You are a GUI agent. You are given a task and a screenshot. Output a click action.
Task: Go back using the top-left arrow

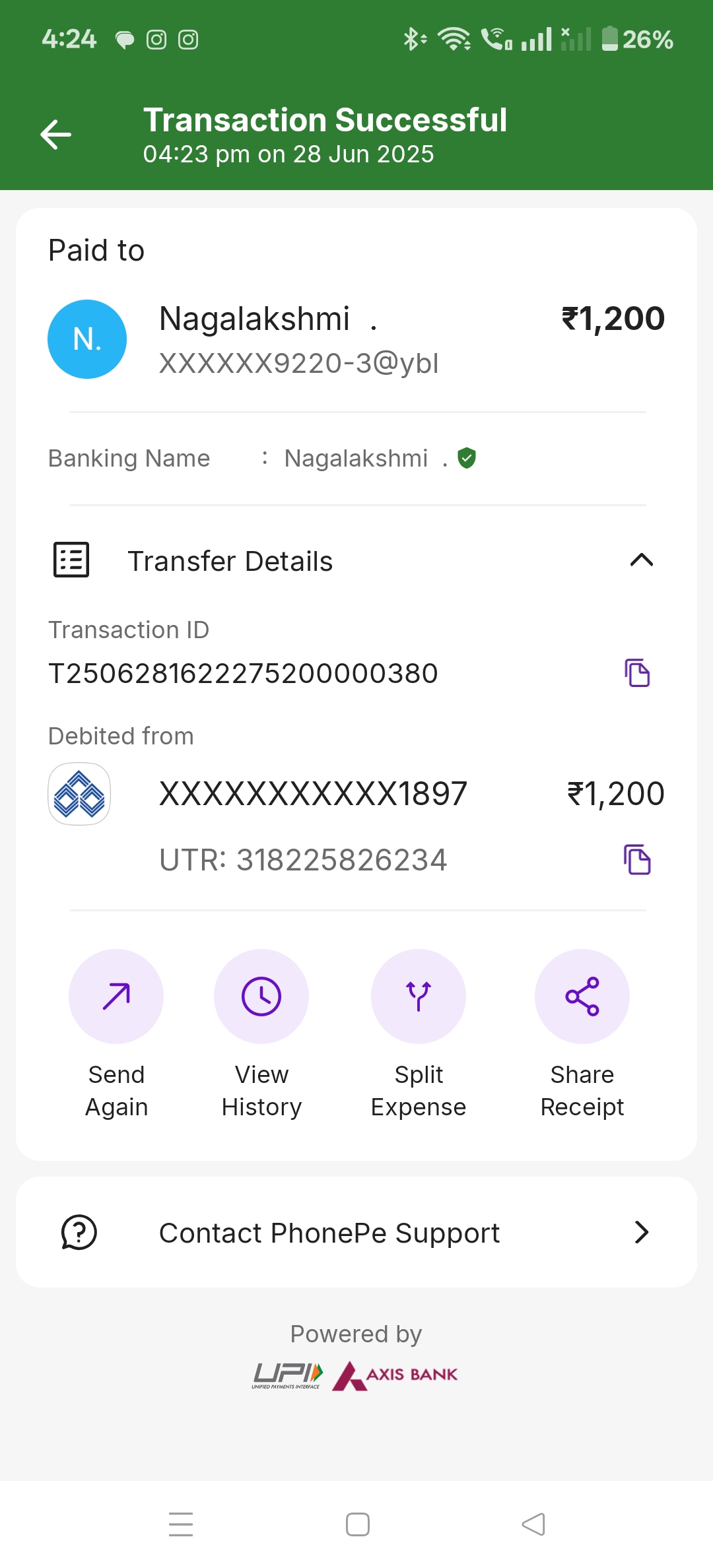(55, 135)
